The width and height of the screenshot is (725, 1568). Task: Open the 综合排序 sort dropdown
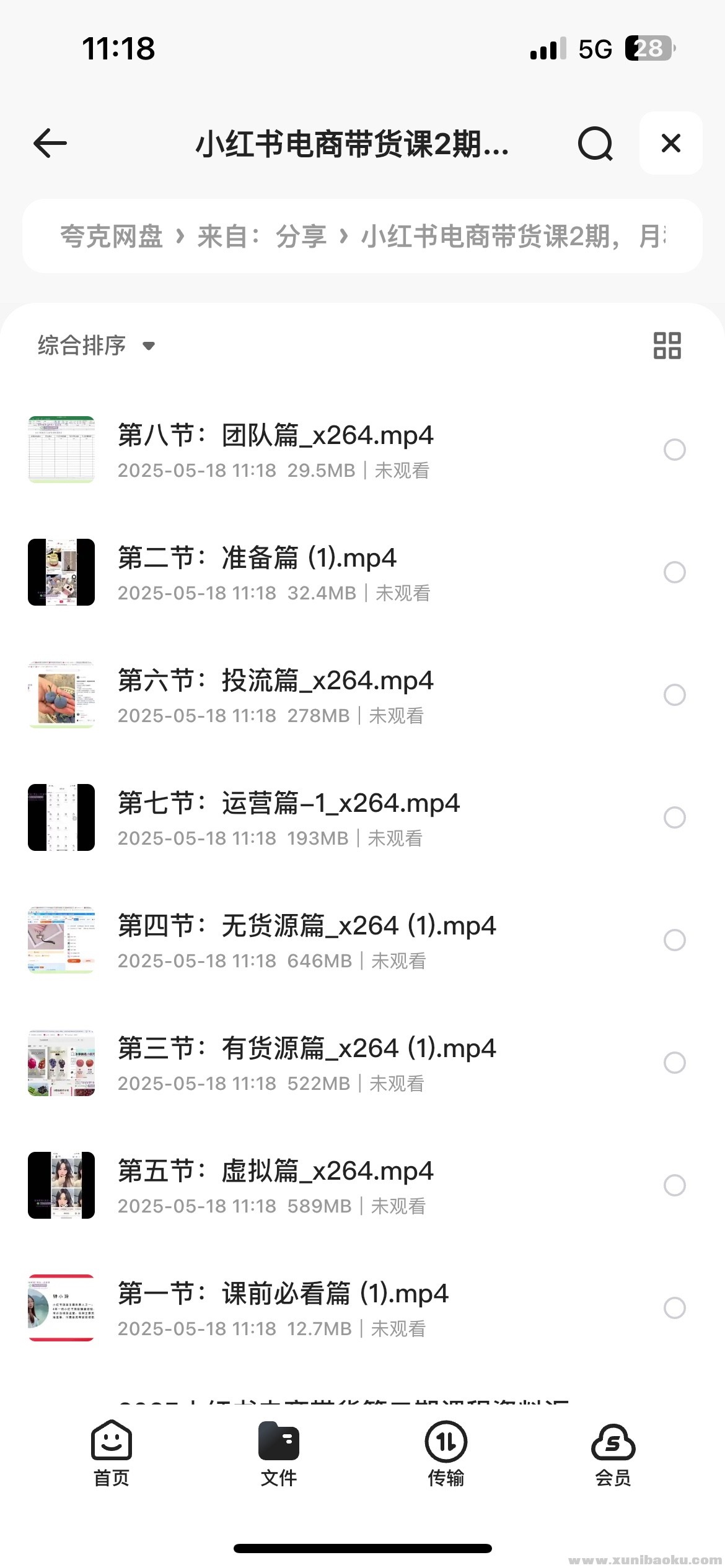(96, 346)
